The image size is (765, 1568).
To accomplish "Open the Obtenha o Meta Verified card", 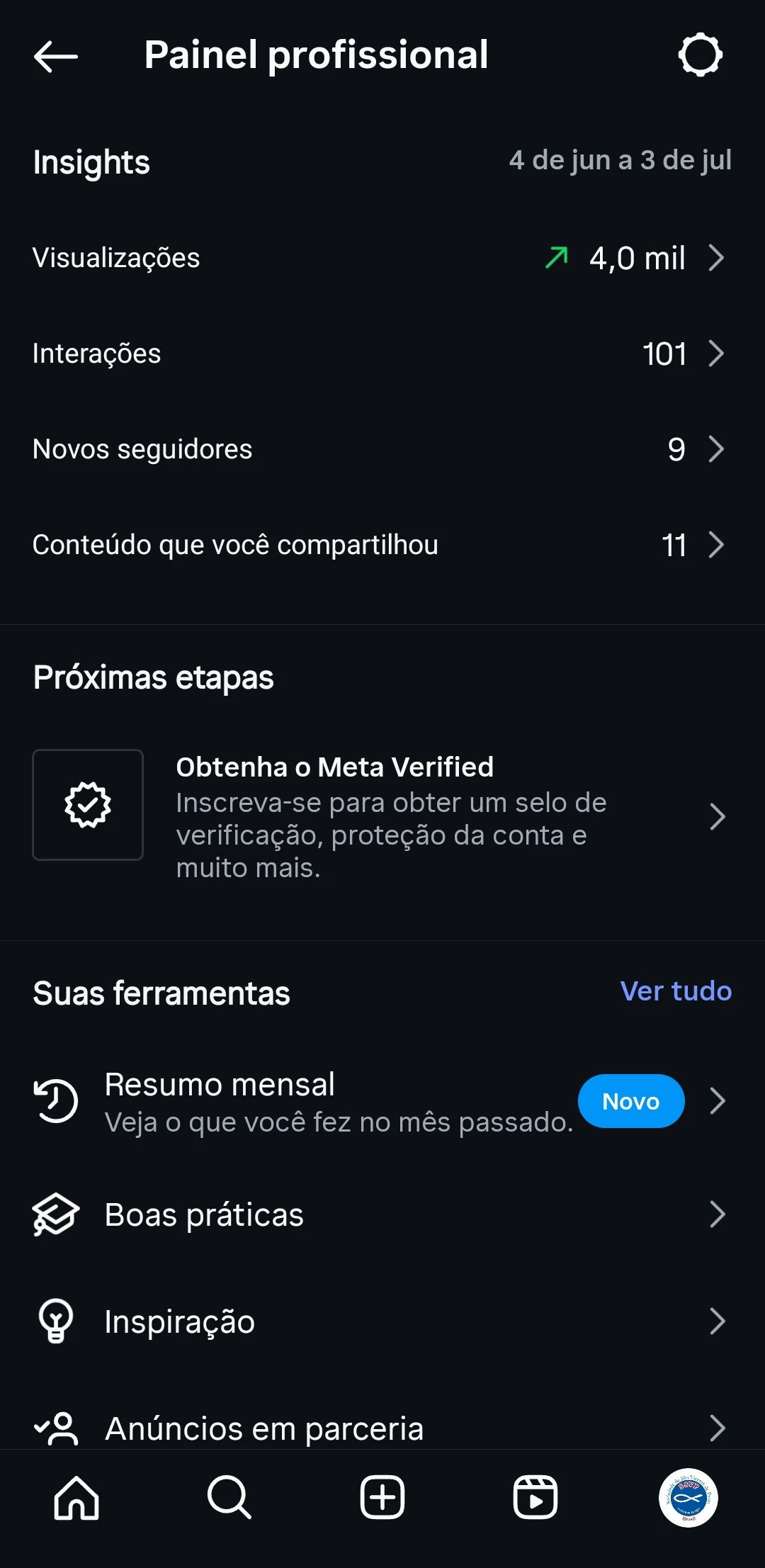I will coord(382,816).
